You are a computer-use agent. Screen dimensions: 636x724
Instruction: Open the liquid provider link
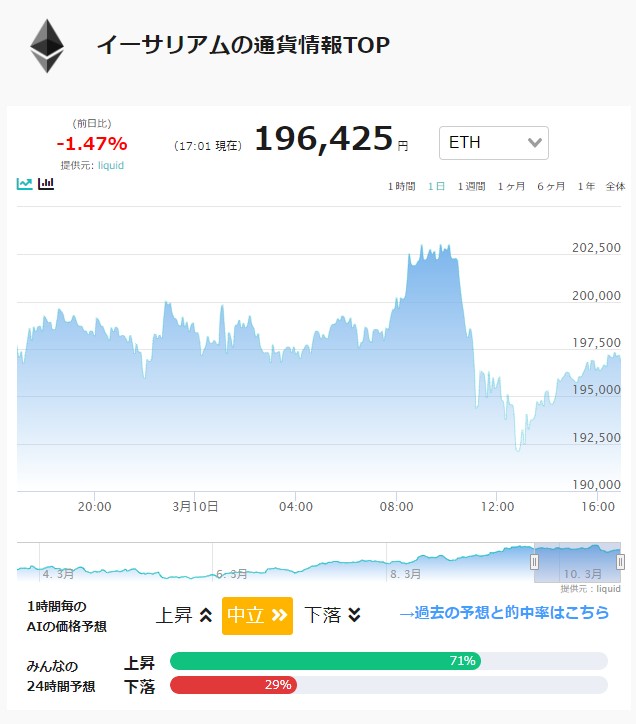tap(111, 165)
